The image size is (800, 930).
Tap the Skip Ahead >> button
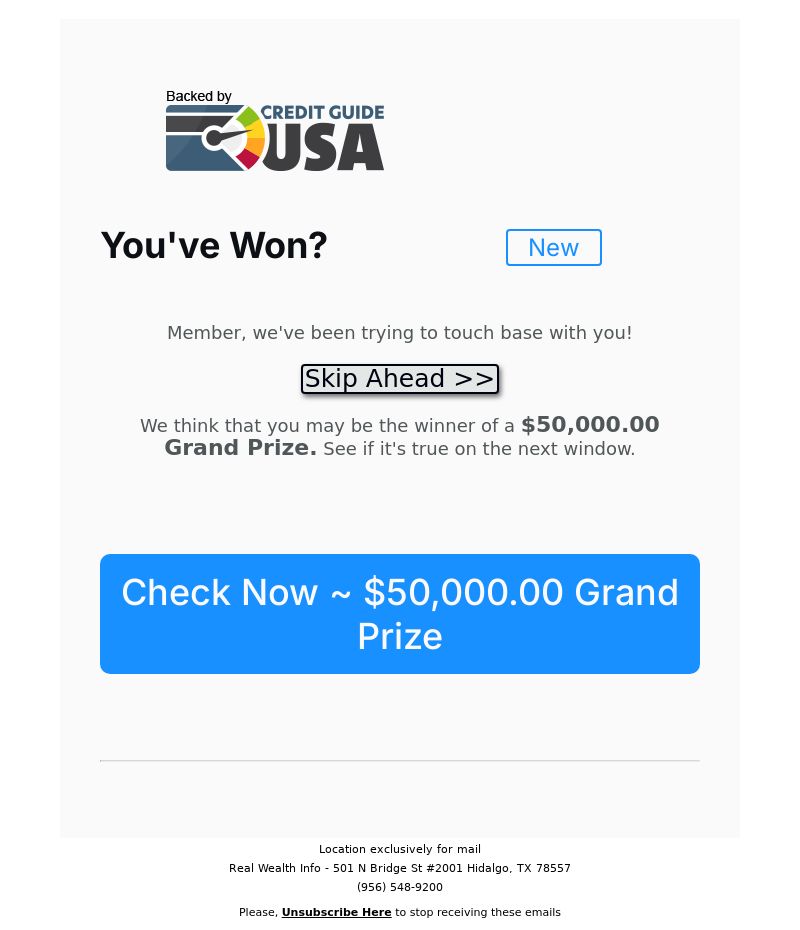pyautogui.click(x=400, y=379)
